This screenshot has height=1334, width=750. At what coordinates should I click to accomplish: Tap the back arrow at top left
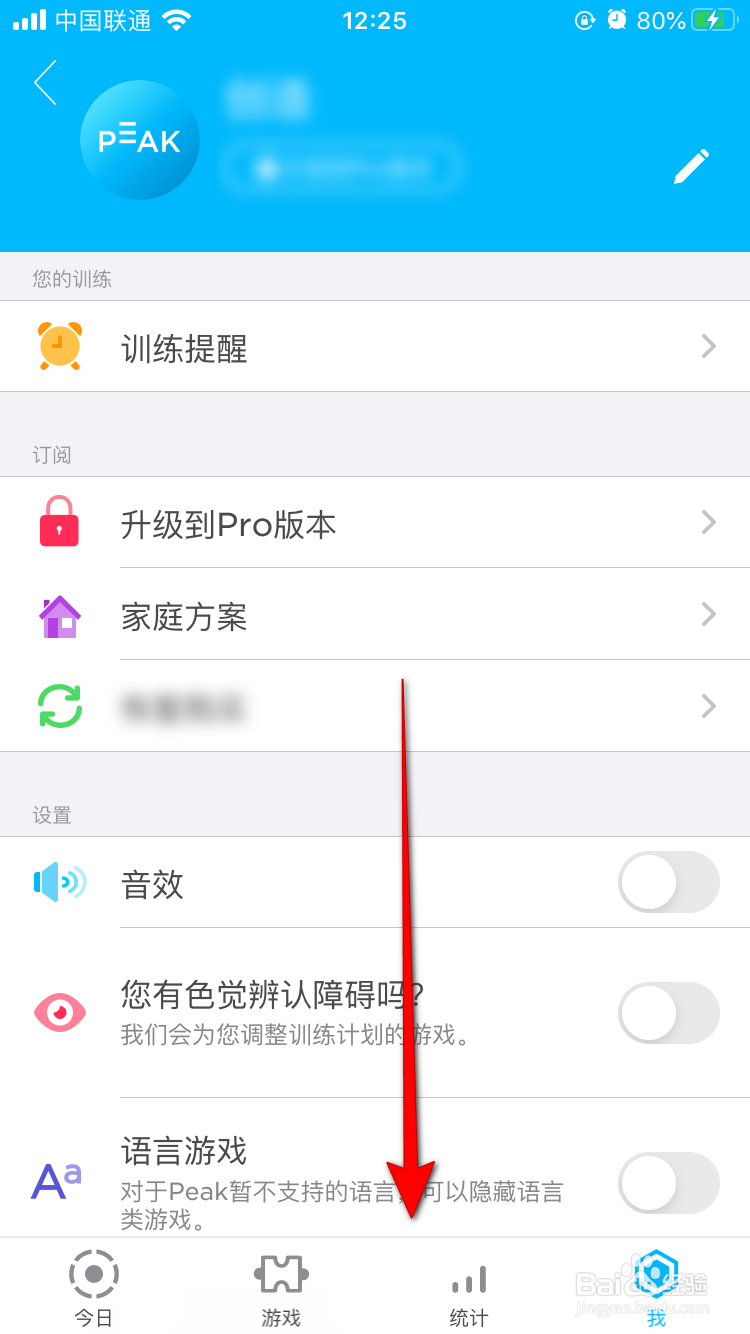(44, 84)
